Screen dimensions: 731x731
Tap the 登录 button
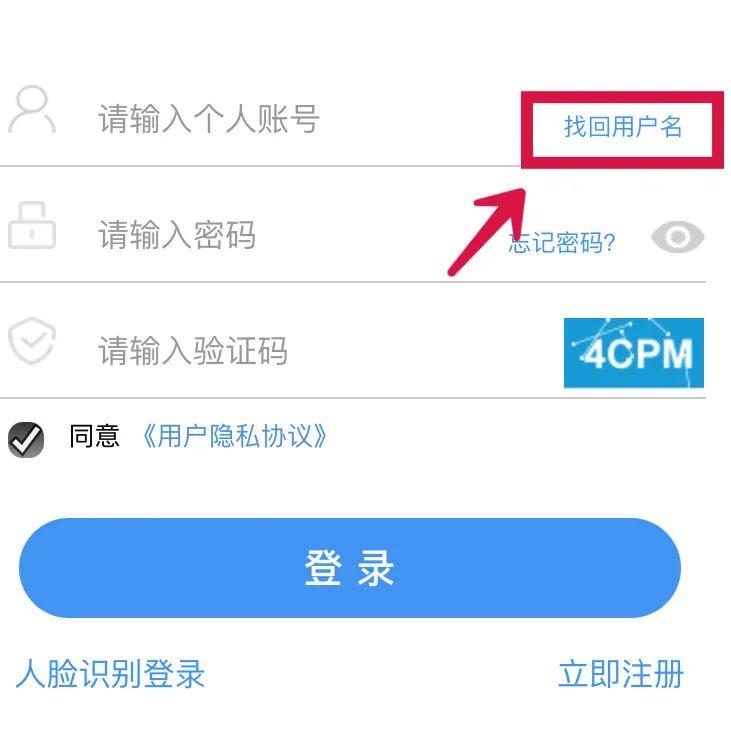pyautogui.click(x=350, y=568)
